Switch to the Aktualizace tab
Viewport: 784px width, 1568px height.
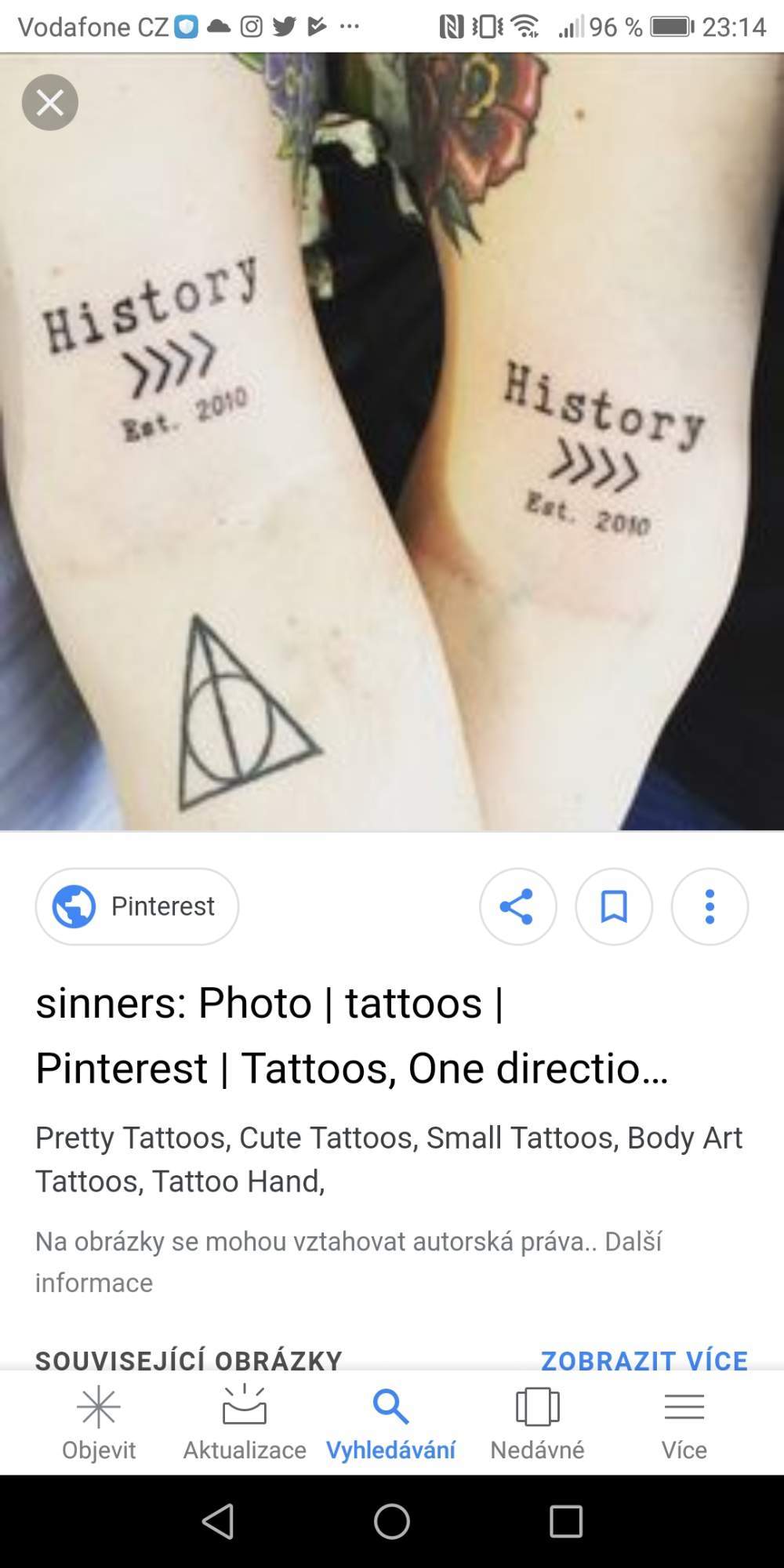tap(245, 1423)
